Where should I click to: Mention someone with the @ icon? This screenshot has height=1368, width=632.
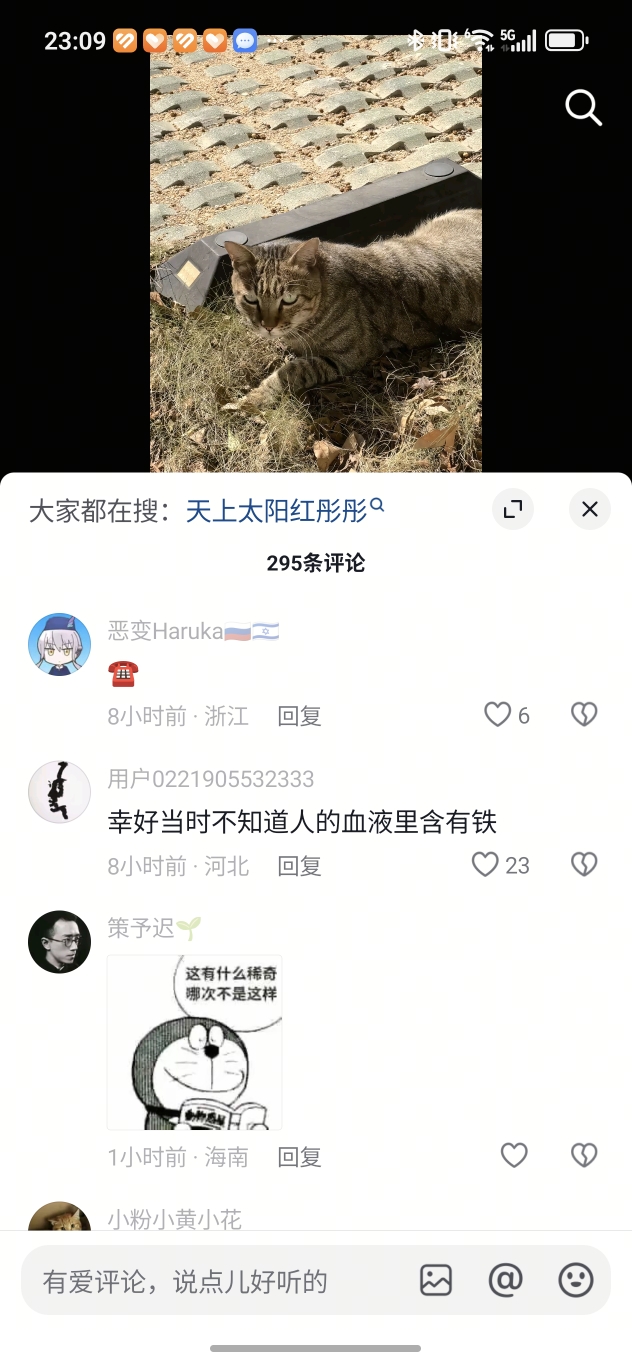point(505,1280)
